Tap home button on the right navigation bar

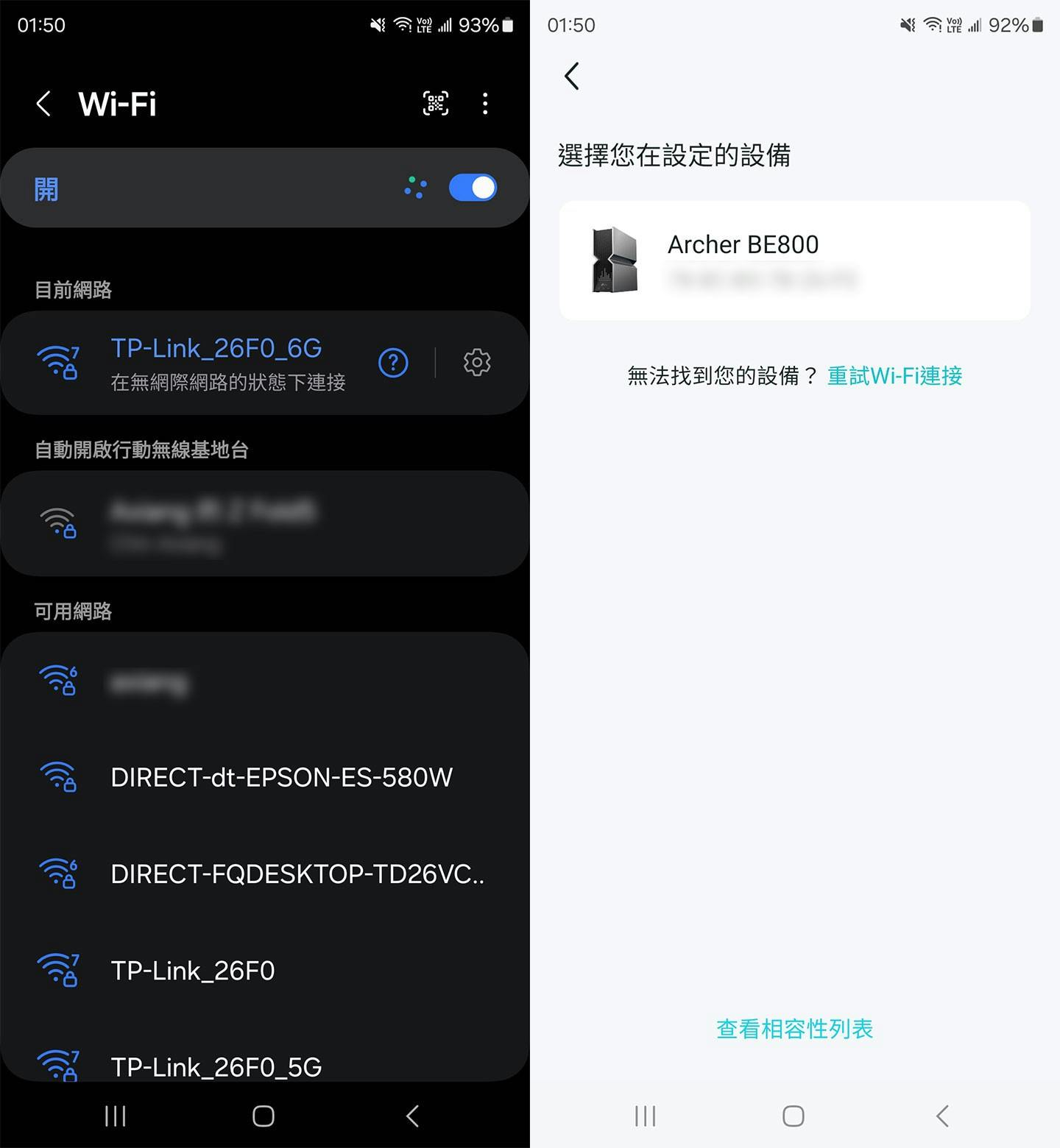pos(793,1116)
